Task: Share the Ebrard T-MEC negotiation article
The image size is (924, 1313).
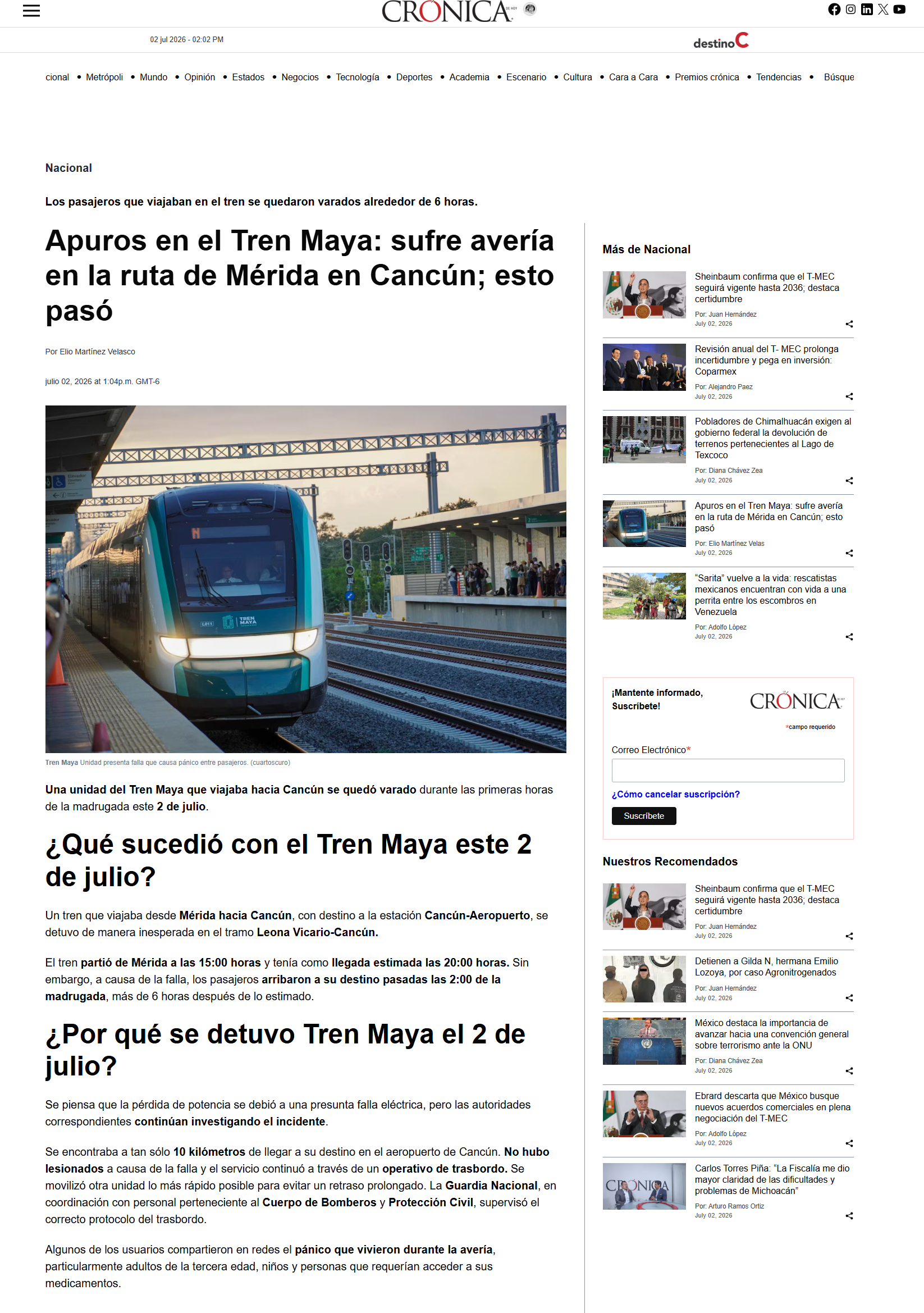Action: (x=849, y=1143)
